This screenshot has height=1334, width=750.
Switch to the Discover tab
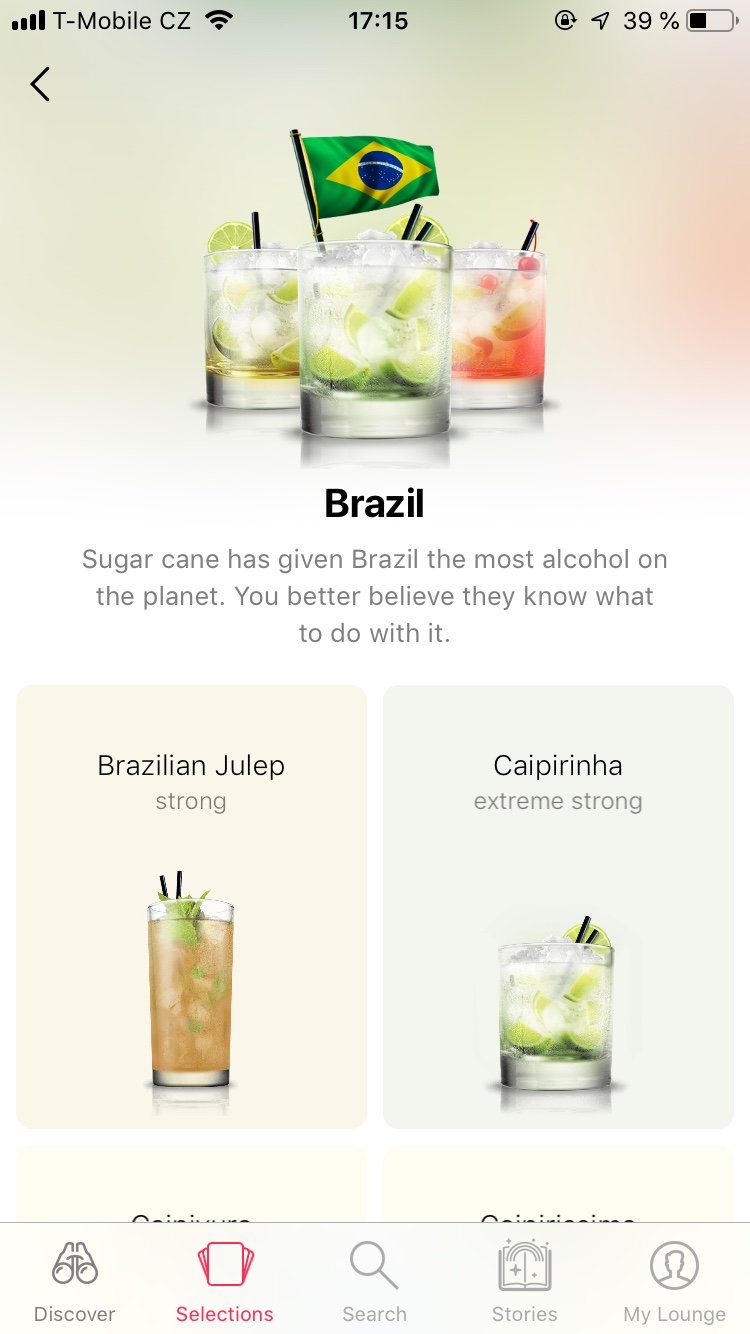(75, 1282)
